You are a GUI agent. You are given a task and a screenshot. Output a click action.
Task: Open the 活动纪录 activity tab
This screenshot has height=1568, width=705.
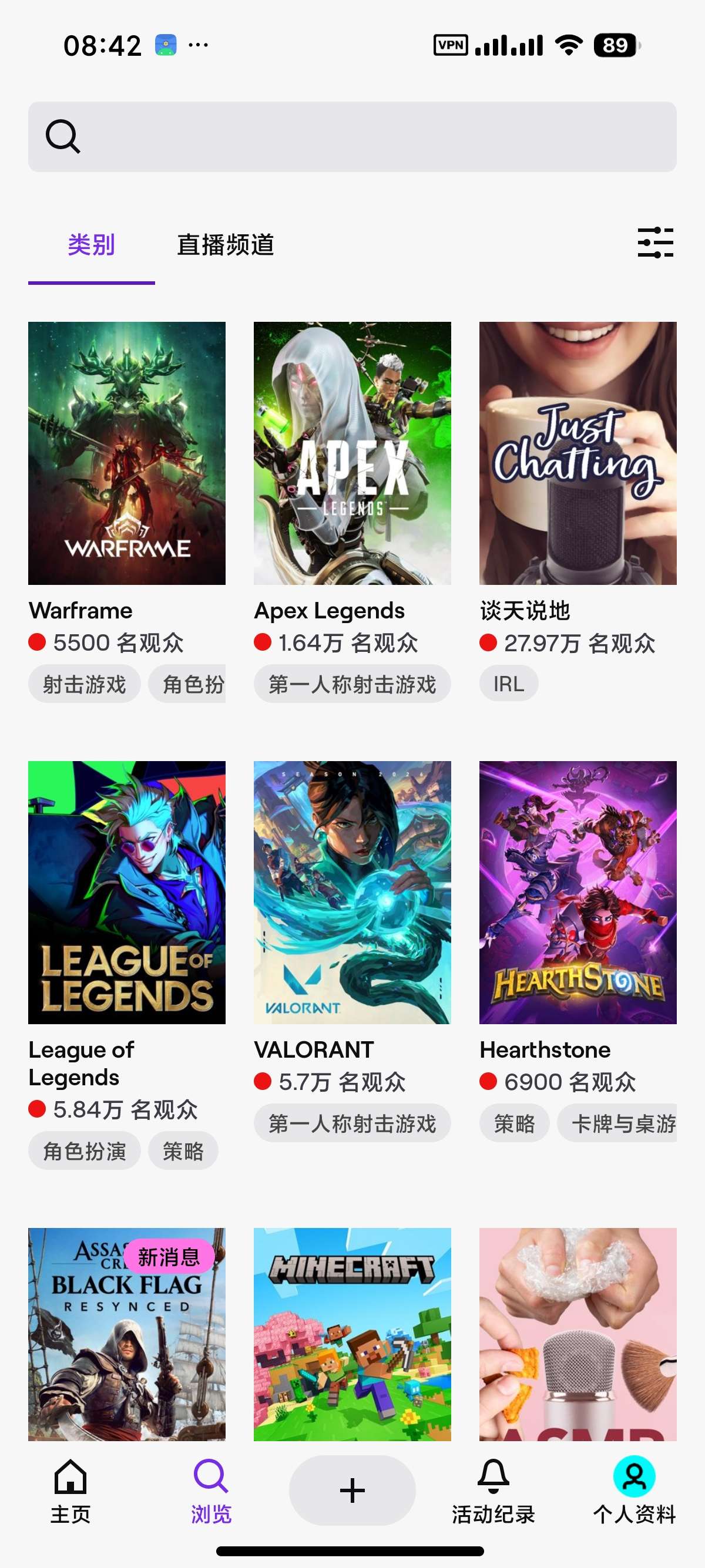coord(493,1490)
